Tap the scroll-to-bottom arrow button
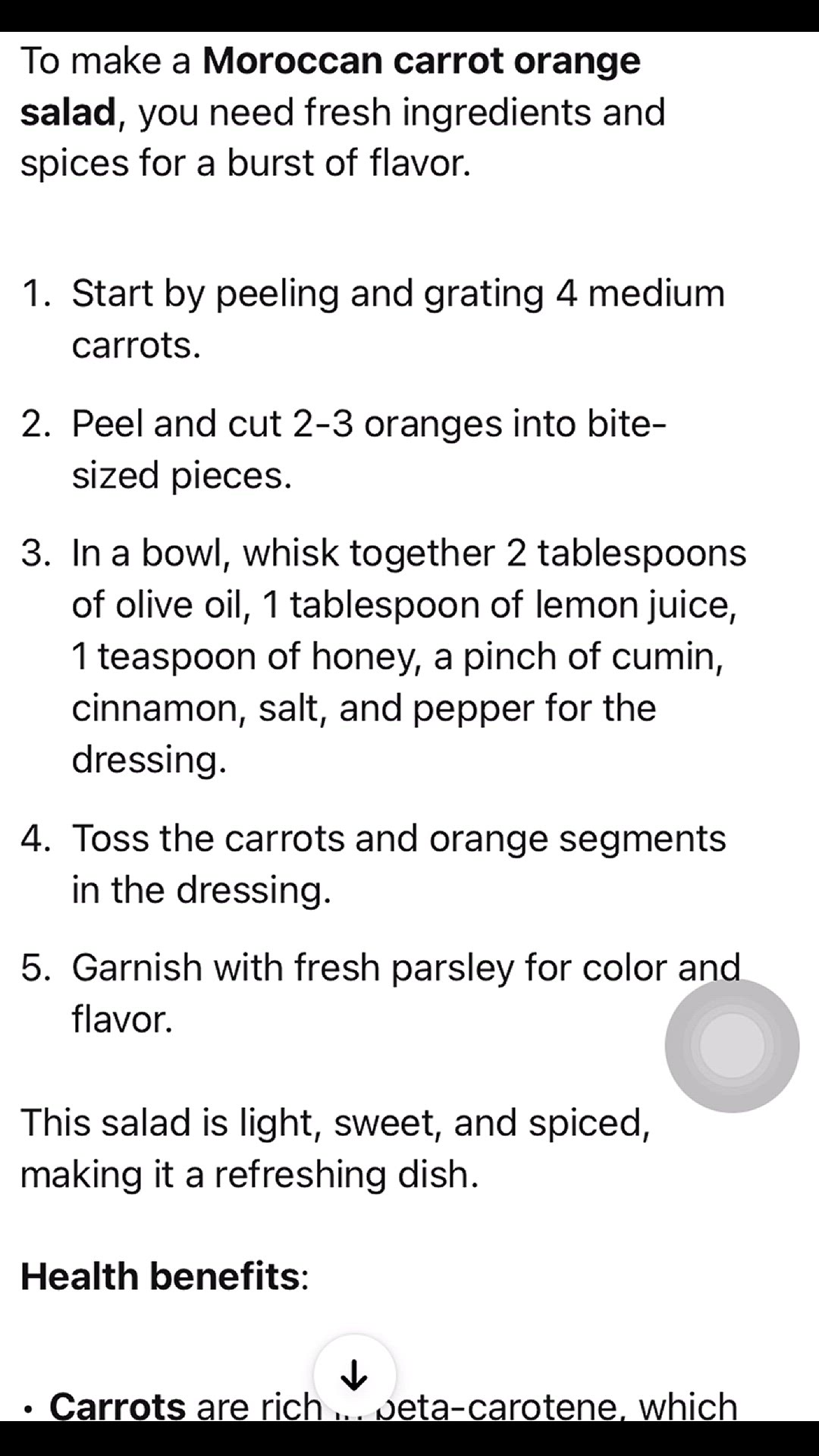The height and width of the screenshot is (1456, 819). (x=354, y=1375)
